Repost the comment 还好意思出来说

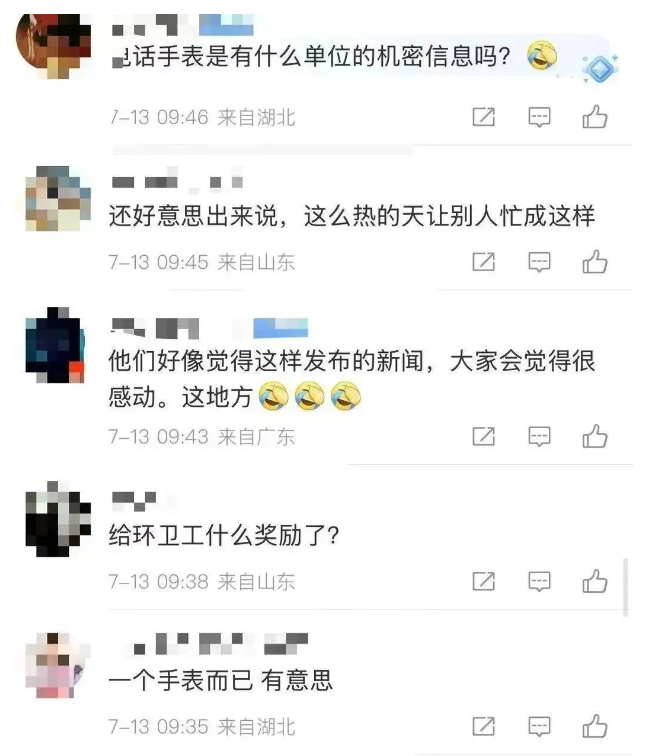[x=483, y=263]
